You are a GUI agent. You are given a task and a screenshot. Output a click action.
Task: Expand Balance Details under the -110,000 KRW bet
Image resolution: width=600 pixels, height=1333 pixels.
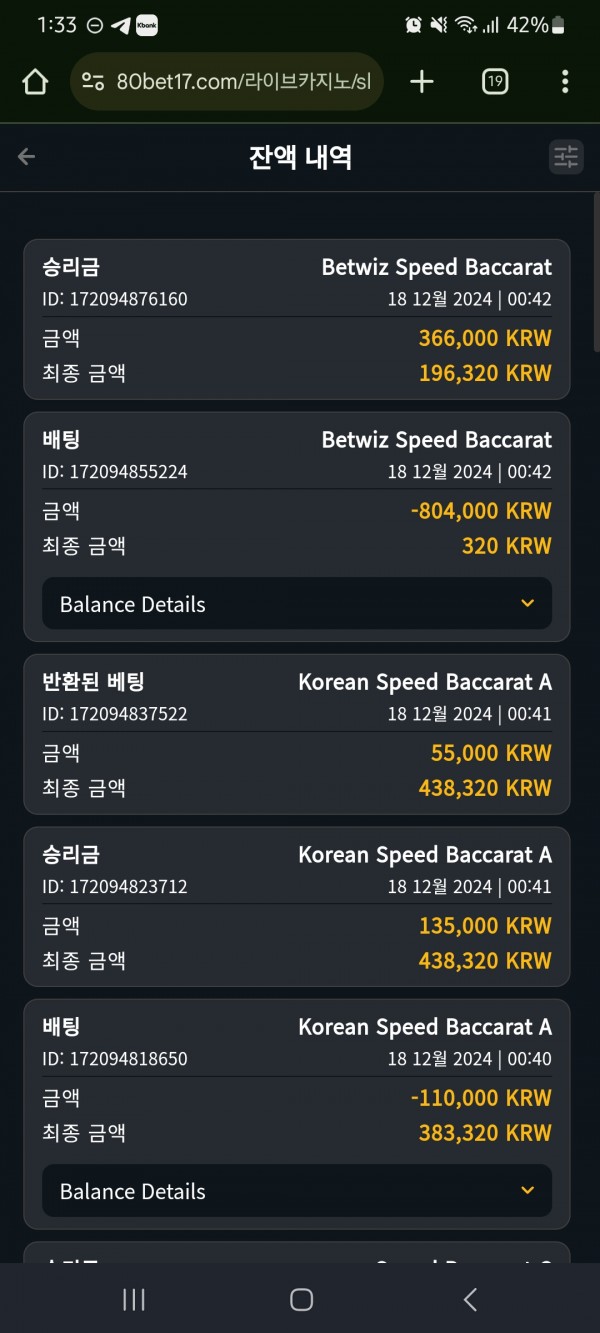point(297,1191)
